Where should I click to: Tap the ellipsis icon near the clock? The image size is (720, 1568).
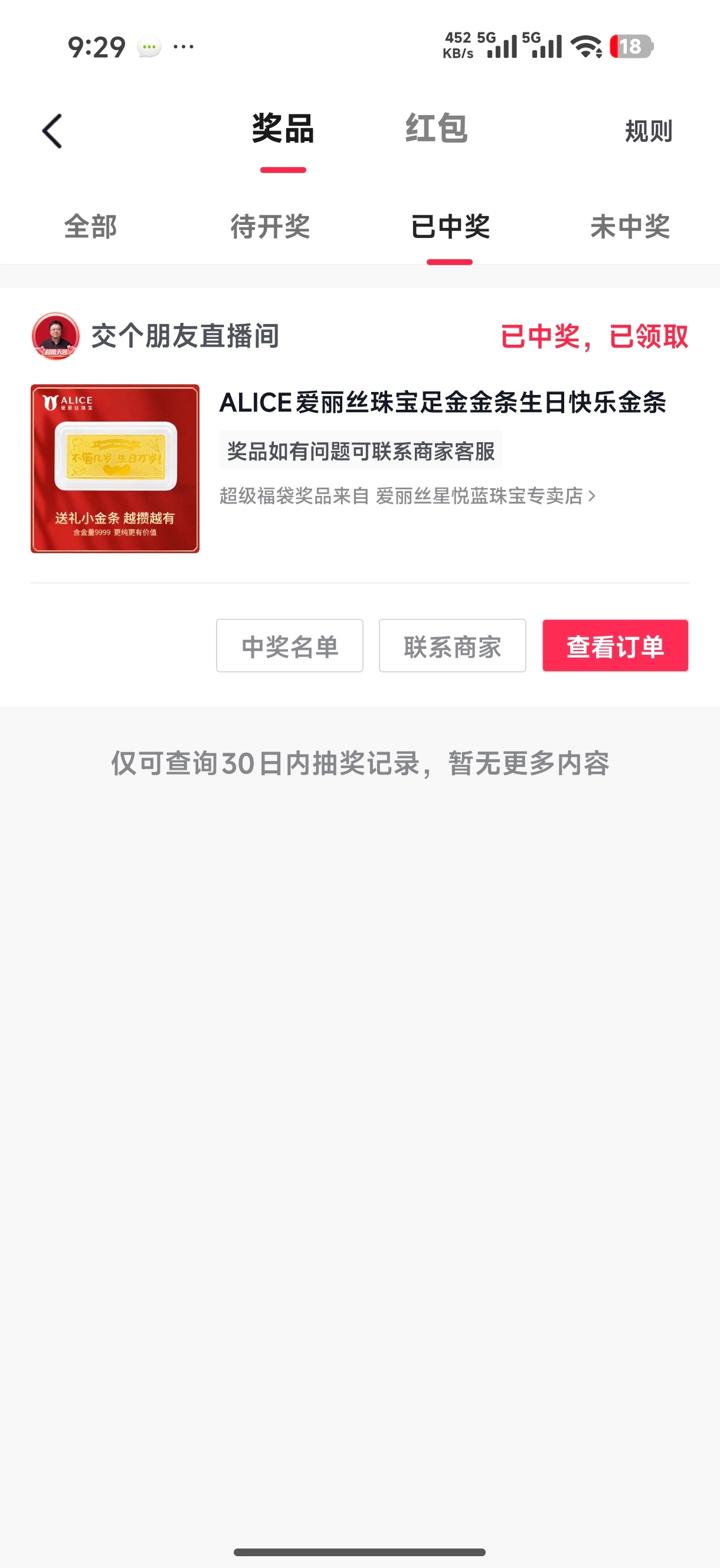point(182,45)
